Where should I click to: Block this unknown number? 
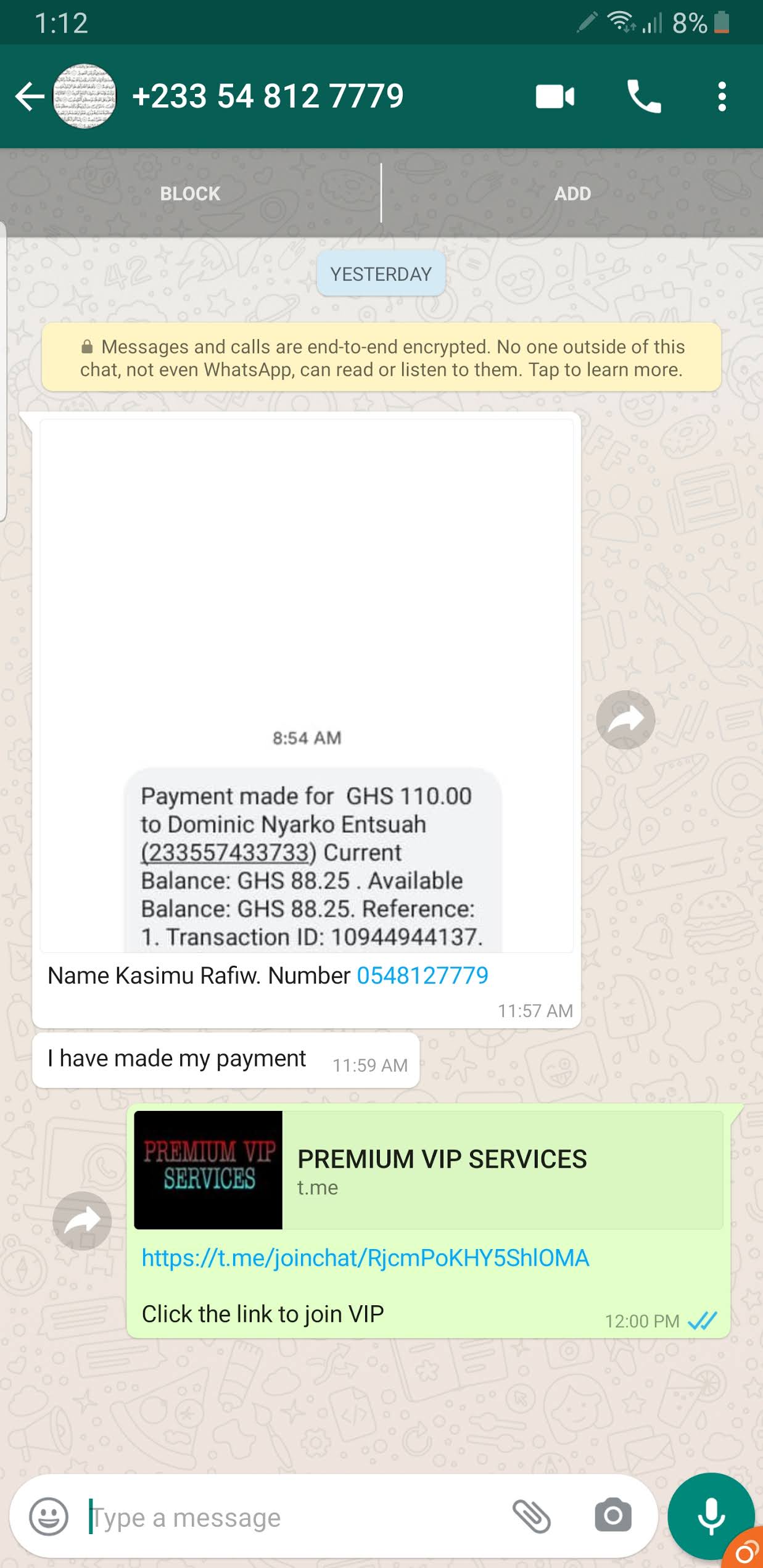pyautogui.click(x=190, y=194)
